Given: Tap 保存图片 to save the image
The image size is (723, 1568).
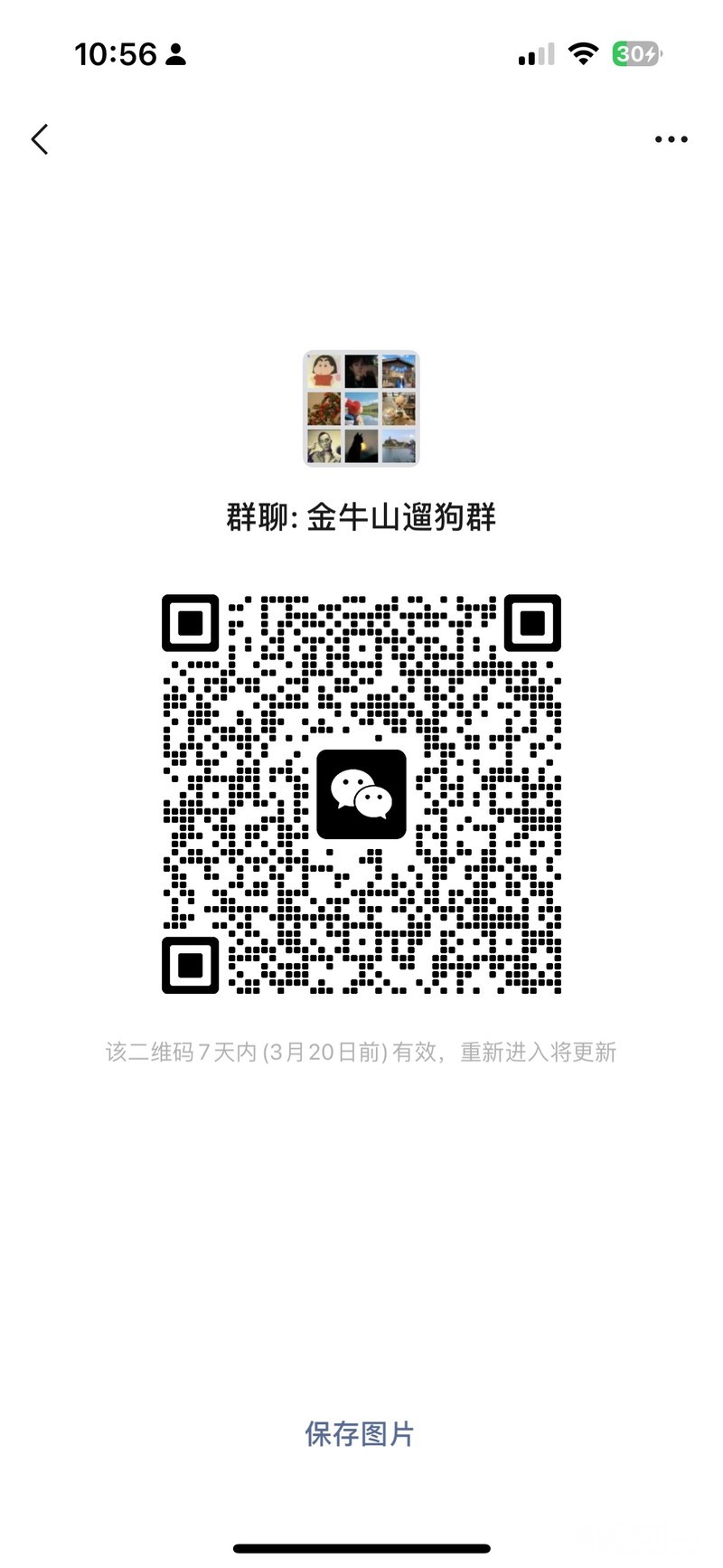Looking at the screenshot, I should 360,1433.
